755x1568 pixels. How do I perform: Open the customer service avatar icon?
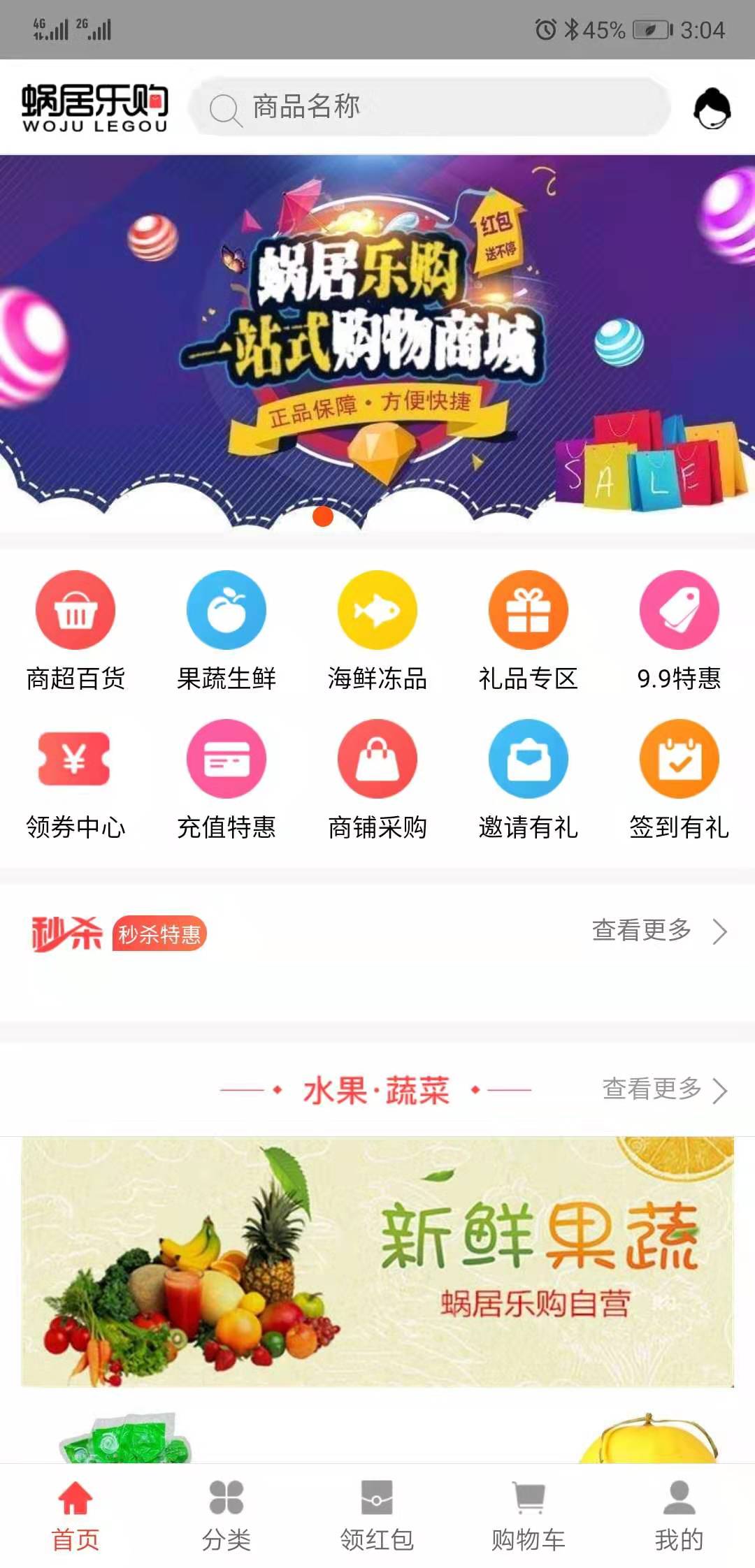tap(712, 108)
